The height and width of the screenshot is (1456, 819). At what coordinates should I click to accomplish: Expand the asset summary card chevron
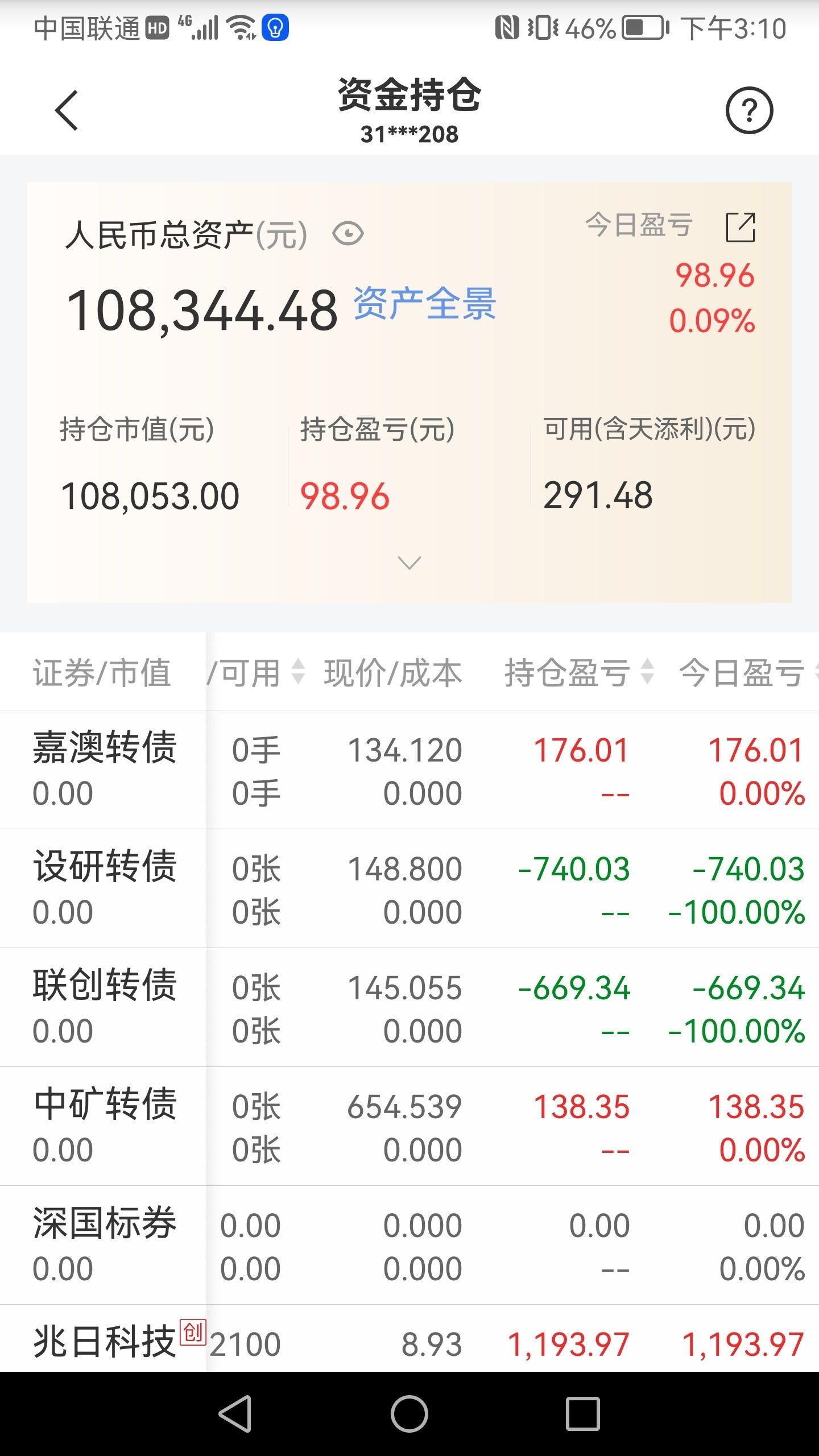coord(409,562)
